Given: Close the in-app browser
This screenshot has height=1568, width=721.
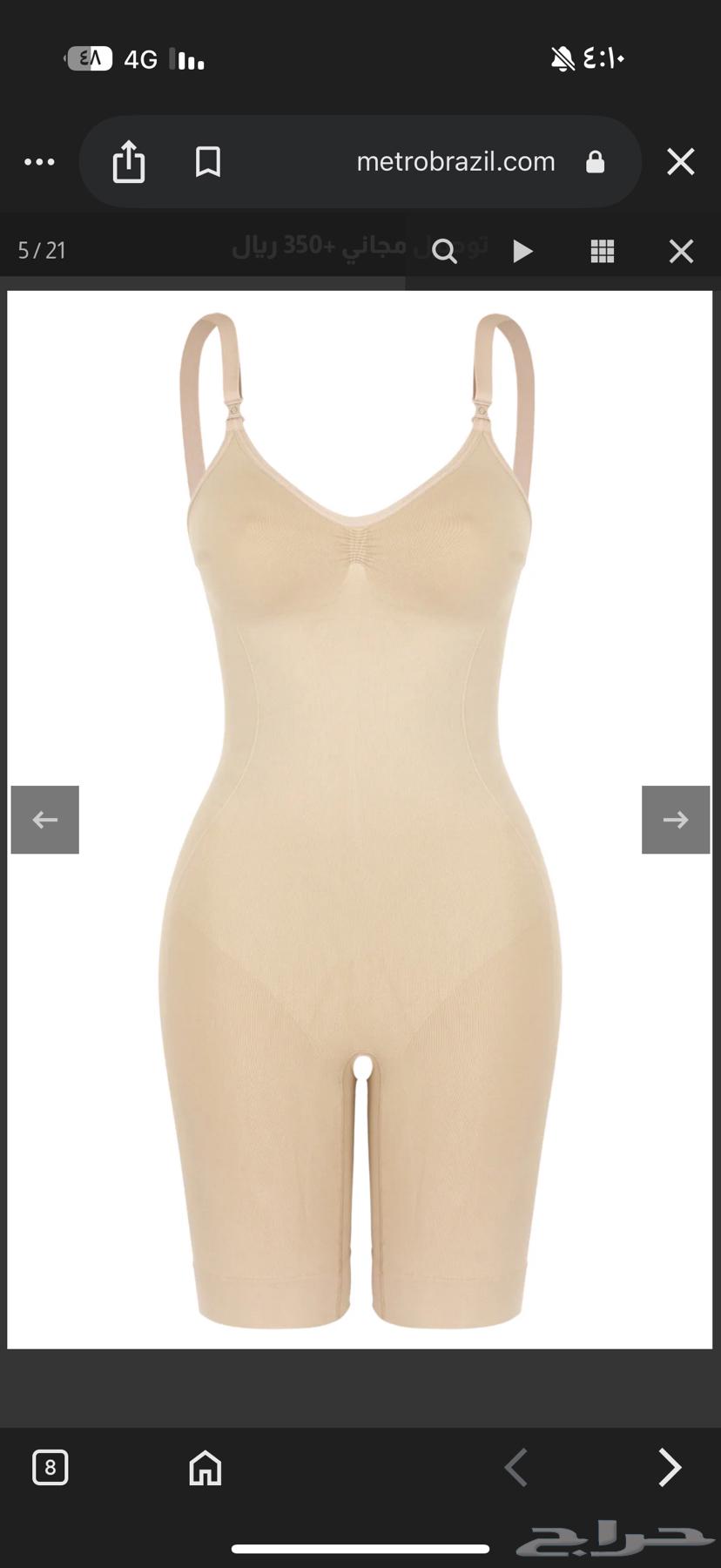Looking at the screenshot, I should pyautogui.click(x=680, y=162).
